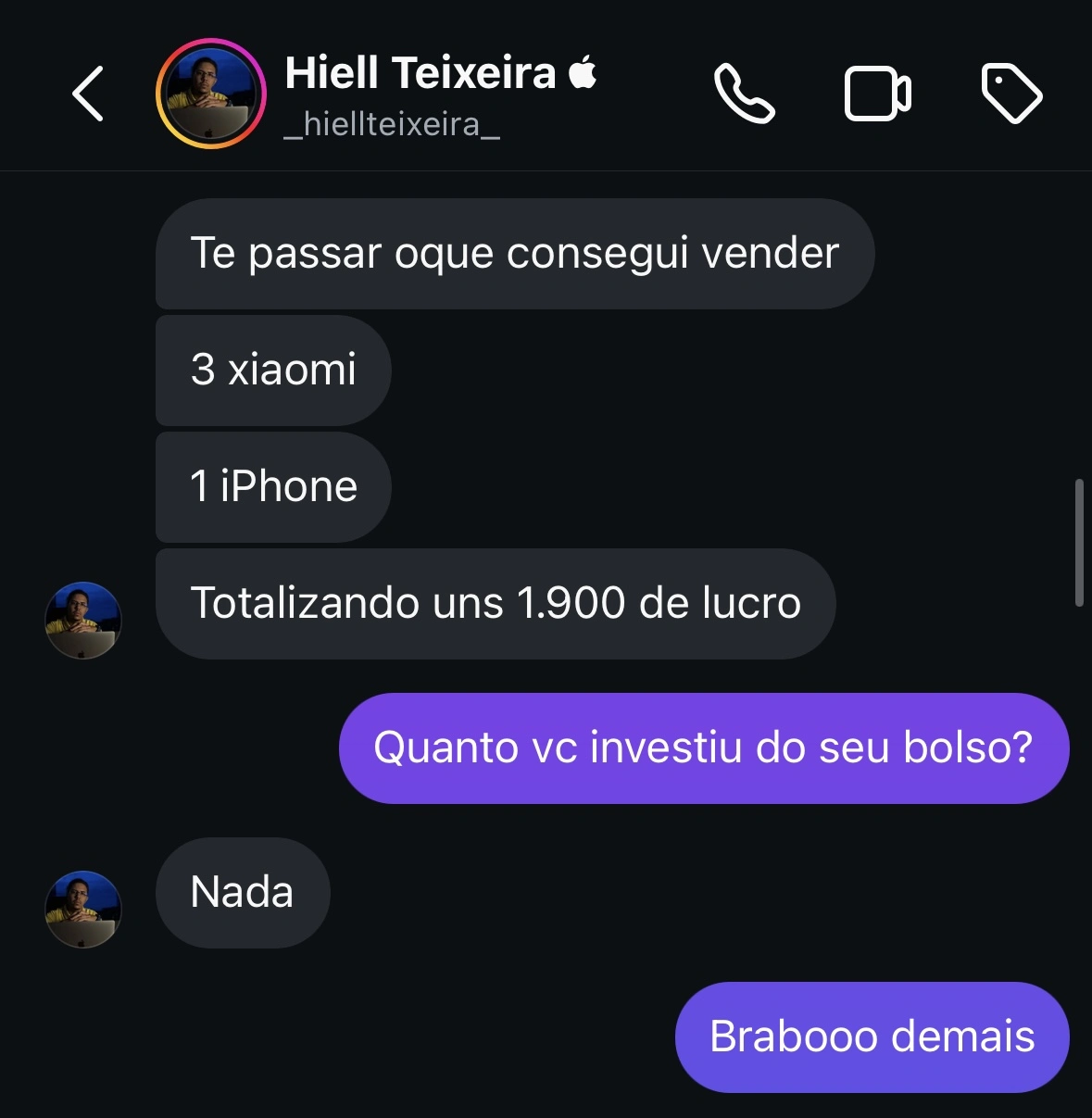Tap the Brabooo demais purple bubble
Viewport: 1092px width, 1118px height.
[871, 1036]
